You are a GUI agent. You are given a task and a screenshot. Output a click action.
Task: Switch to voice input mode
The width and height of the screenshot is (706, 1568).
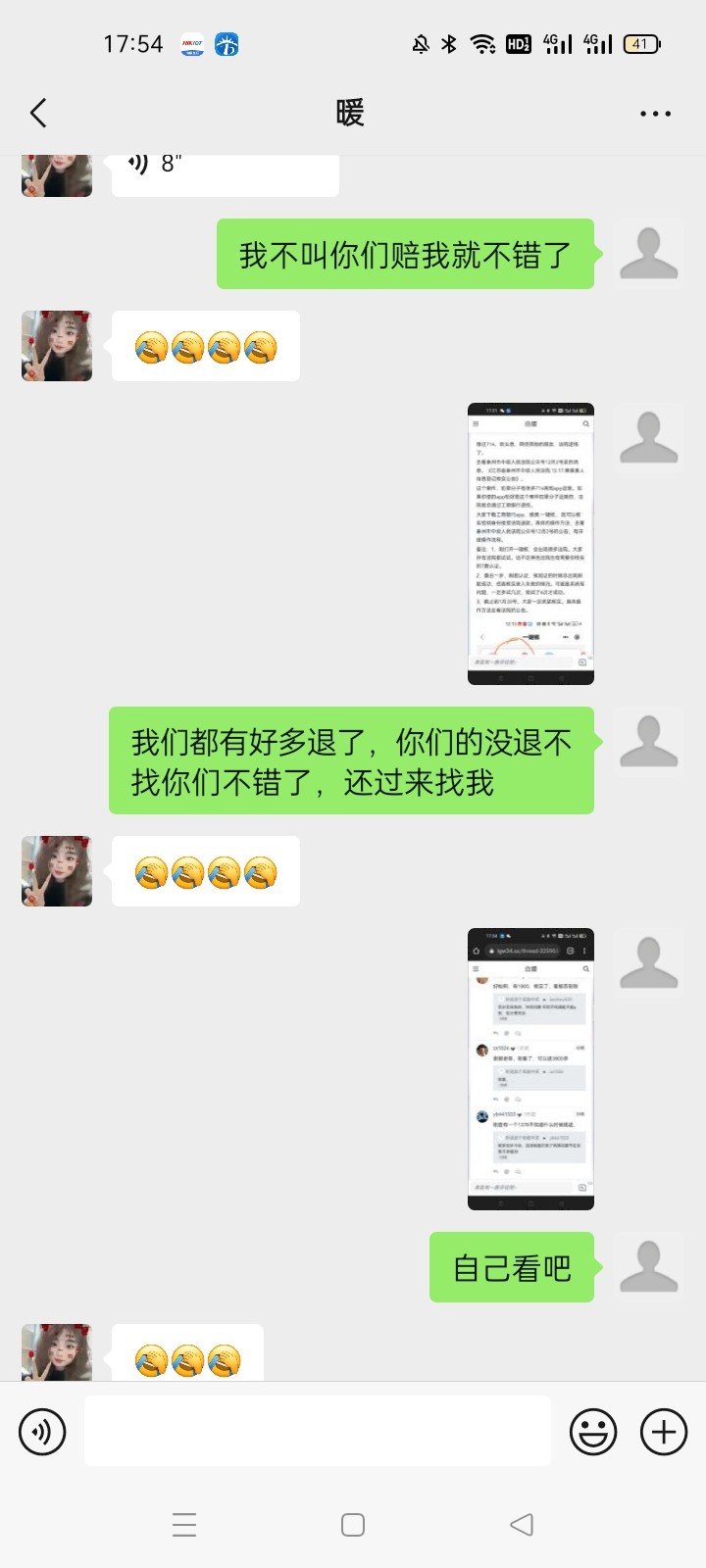click(42, 1432)
